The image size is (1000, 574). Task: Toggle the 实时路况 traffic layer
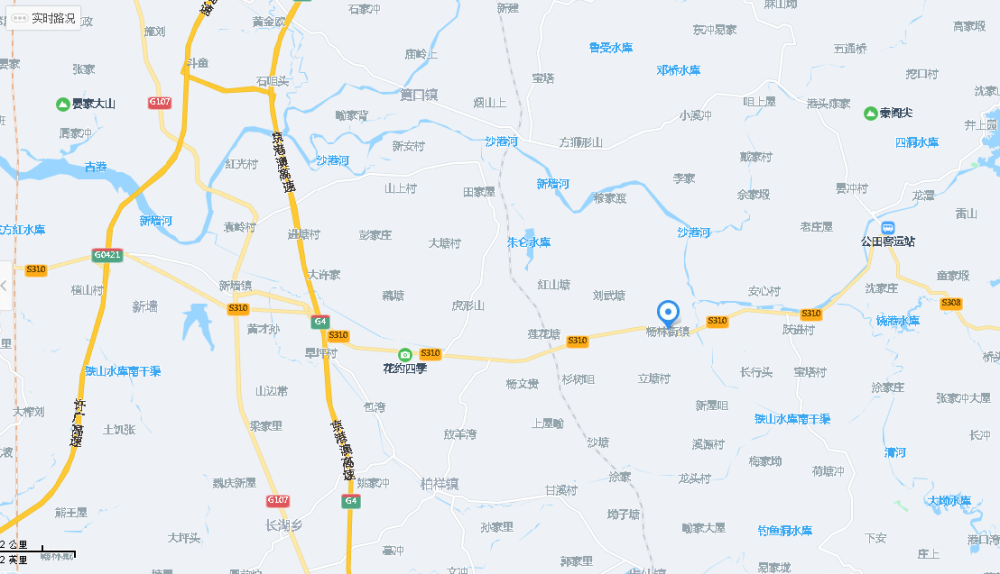pyautogui.click(x=44, y=17)
